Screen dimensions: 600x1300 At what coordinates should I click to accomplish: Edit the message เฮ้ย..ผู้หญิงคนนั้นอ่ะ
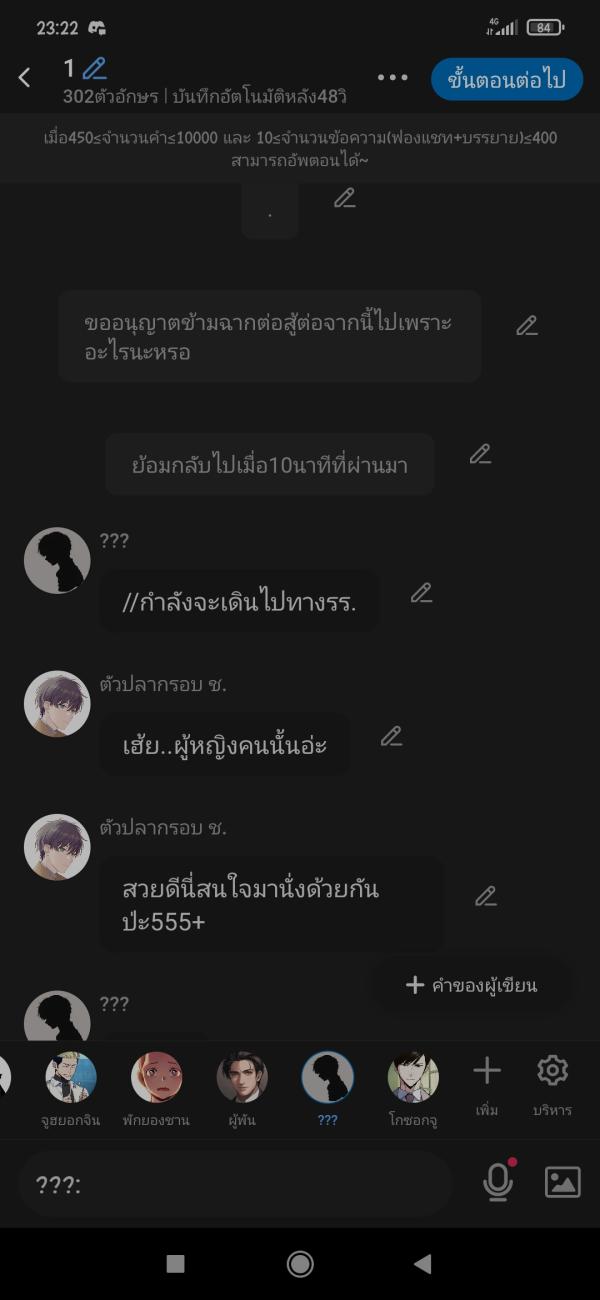point(391,737)
